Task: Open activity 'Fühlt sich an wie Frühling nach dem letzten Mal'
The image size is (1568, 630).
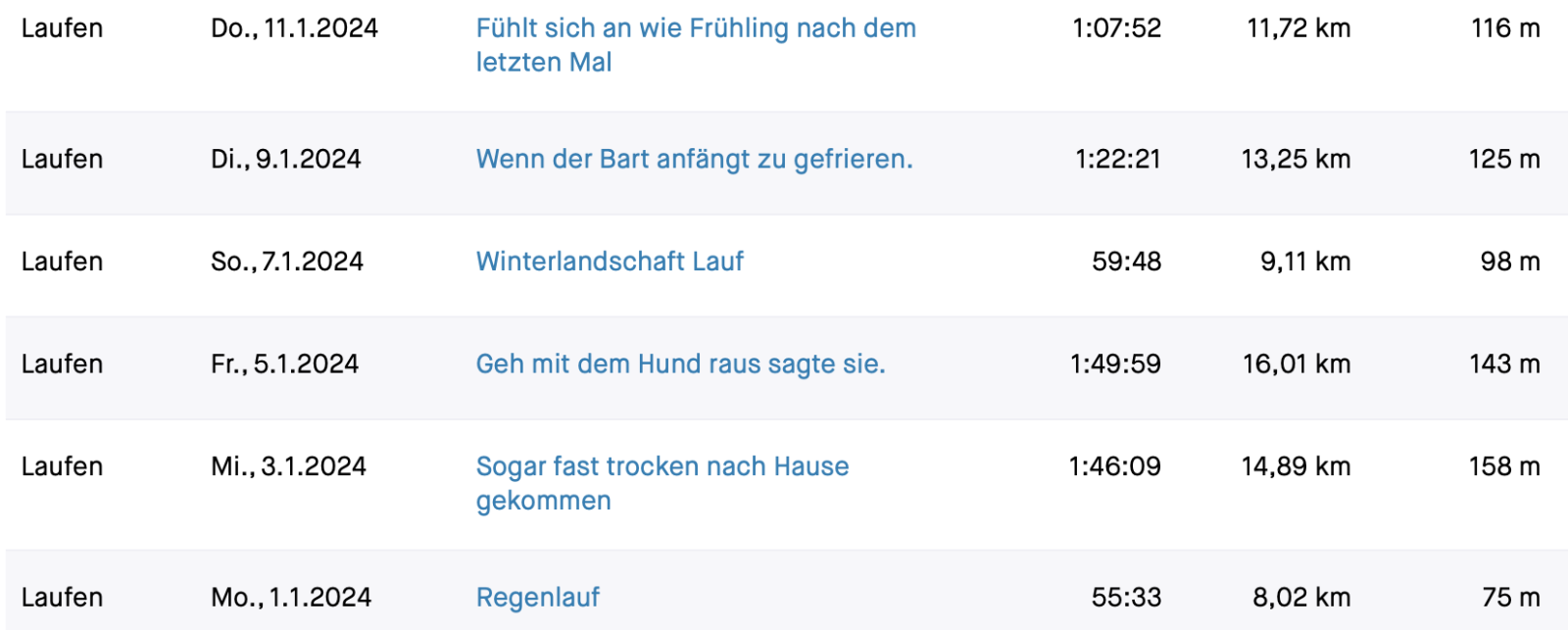Action: [x=695, y=29]
